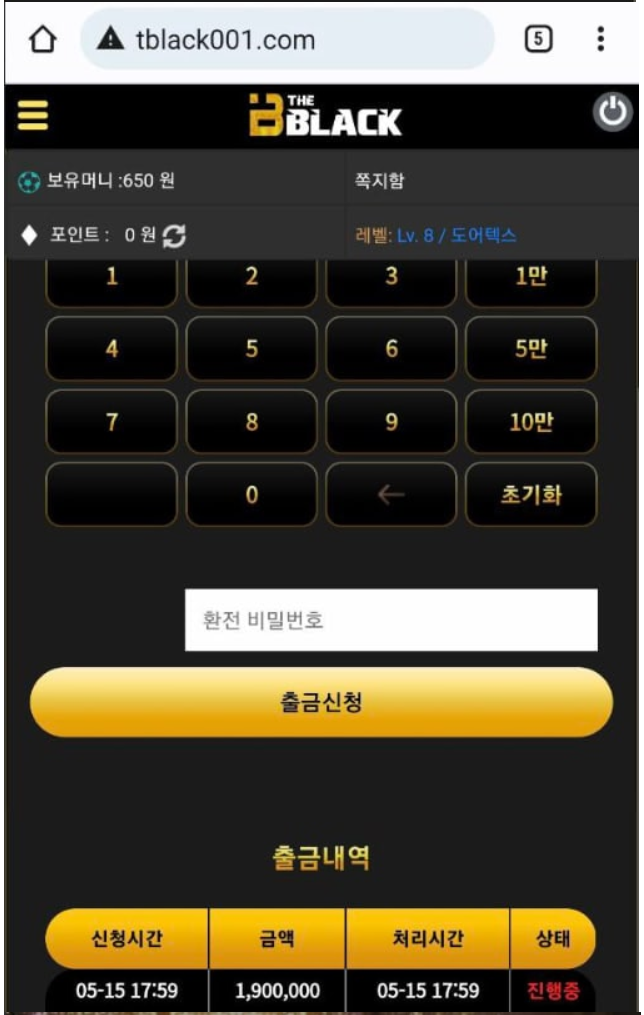This screenshot has width=644, height=1015.
Task: Open the hamburger drawer menu
Action: coord(33,117)
